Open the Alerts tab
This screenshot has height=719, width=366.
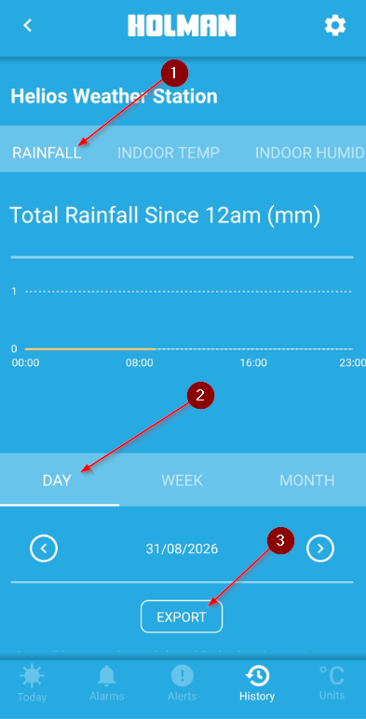point(182,684)
